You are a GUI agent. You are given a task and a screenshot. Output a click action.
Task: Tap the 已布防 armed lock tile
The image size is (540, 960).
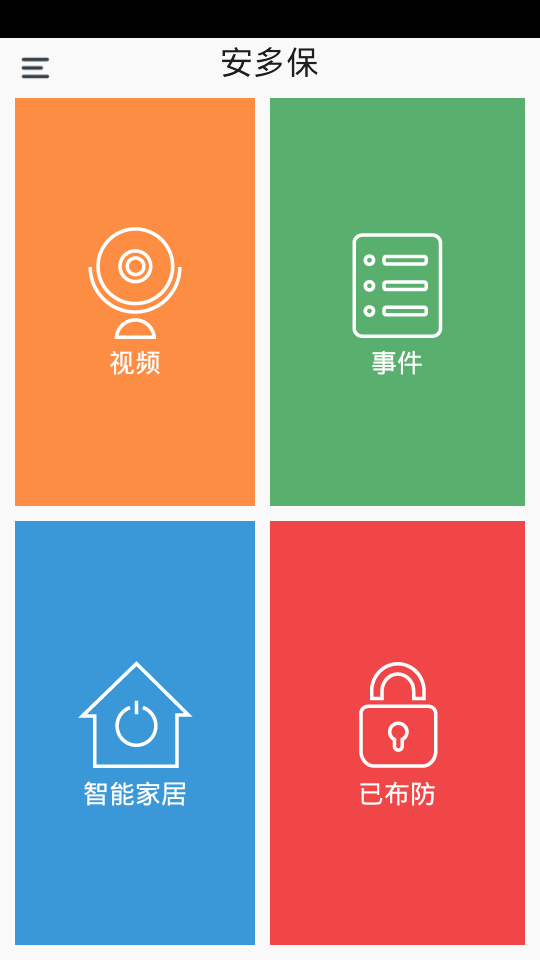(397, 733)
